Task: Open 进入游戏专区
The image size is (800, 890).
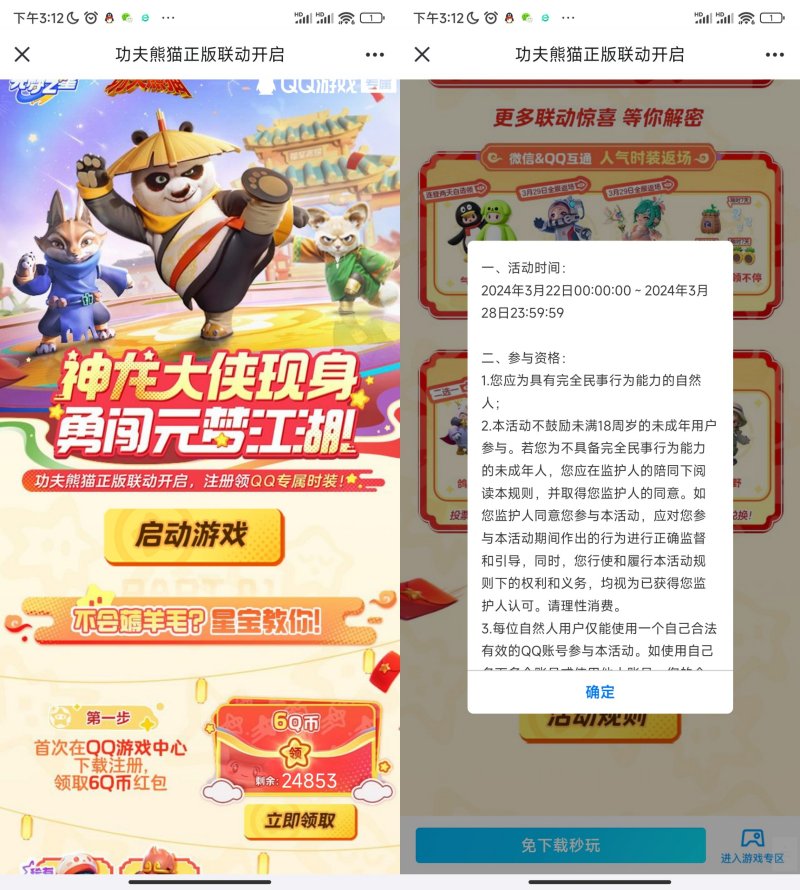Action: 752,846
